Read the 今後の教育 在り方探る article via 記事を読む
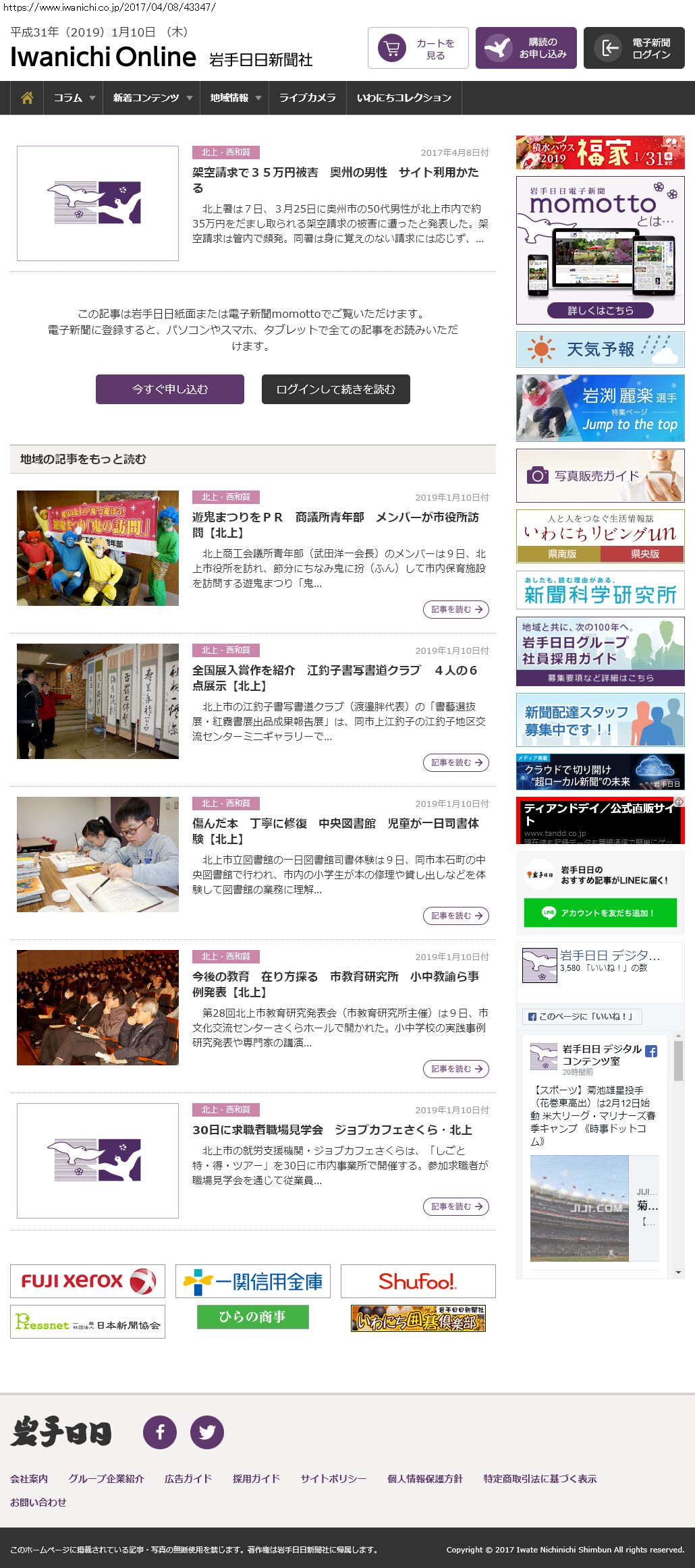This screenshot has width=695, height=1568. point(456,1069)
